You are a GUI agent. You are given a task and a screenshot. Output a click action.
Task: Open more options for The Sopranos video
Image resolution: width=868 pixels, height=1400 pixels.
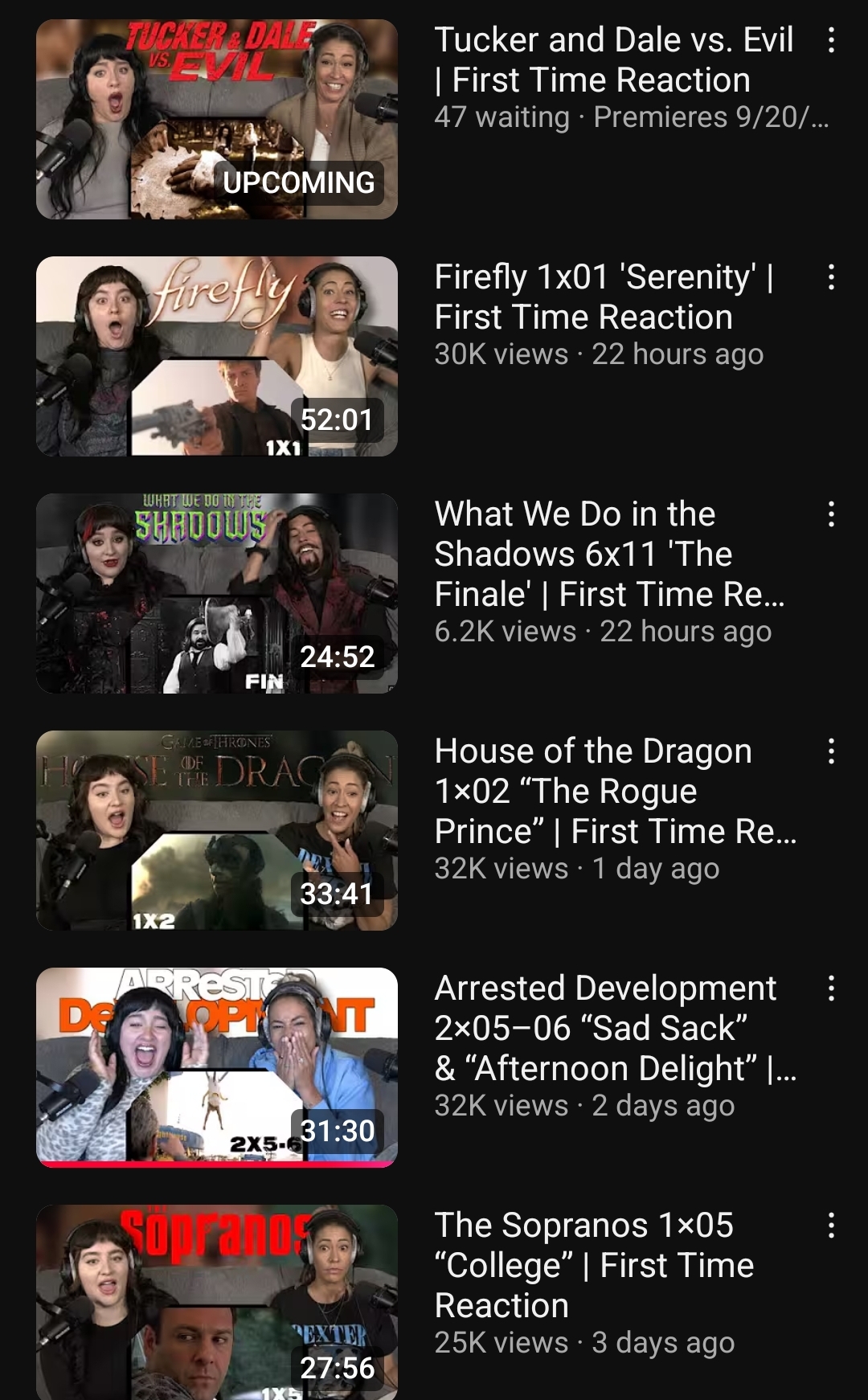point(831,1226)
